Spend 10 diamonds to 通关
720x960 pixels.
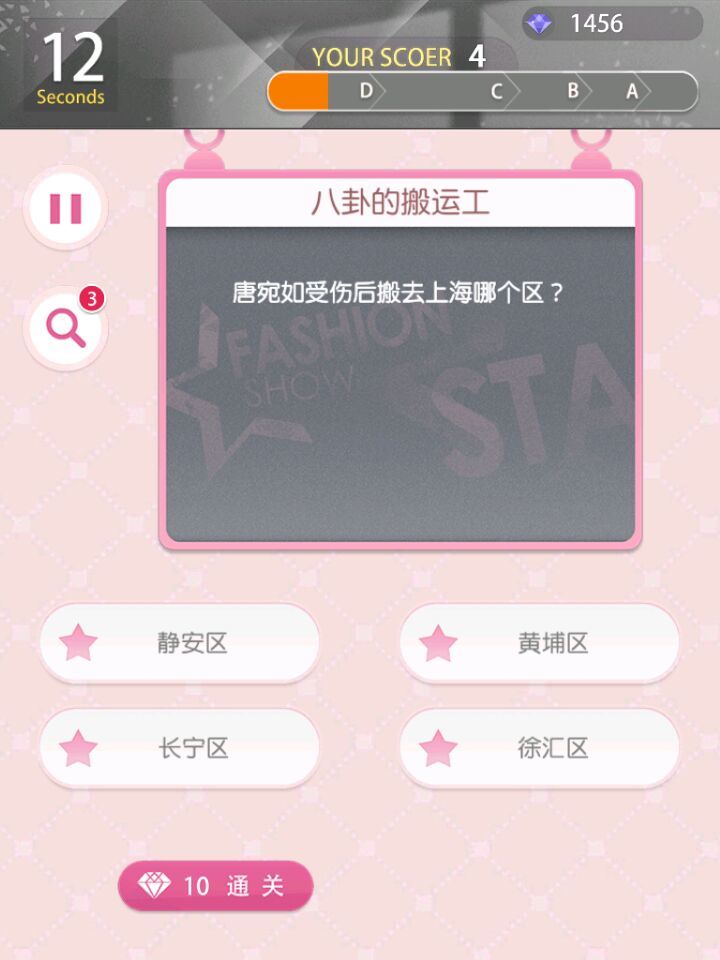click(216, 886)
